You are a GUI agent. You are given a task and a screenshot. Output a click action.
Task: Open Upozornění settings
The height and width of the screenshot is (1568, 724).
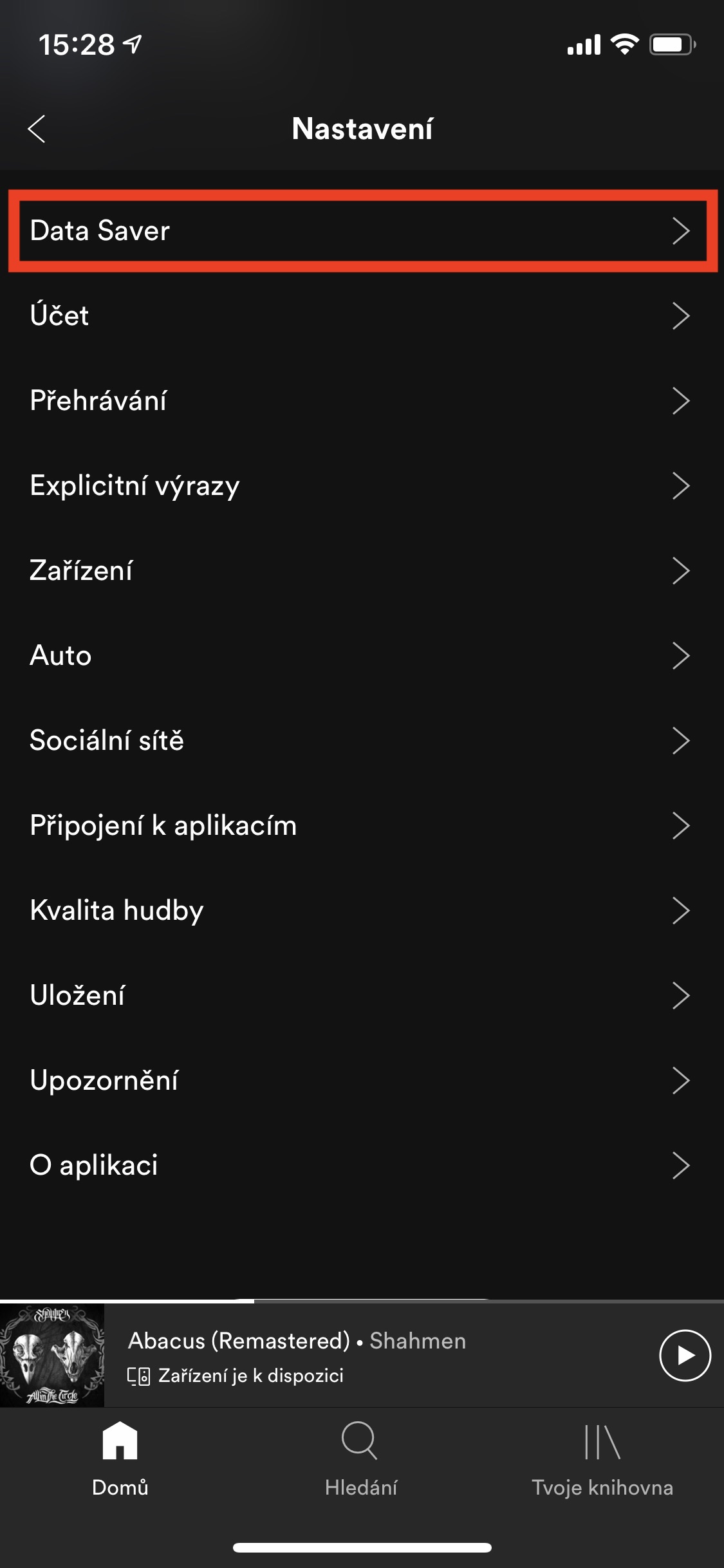point(362,1080)
